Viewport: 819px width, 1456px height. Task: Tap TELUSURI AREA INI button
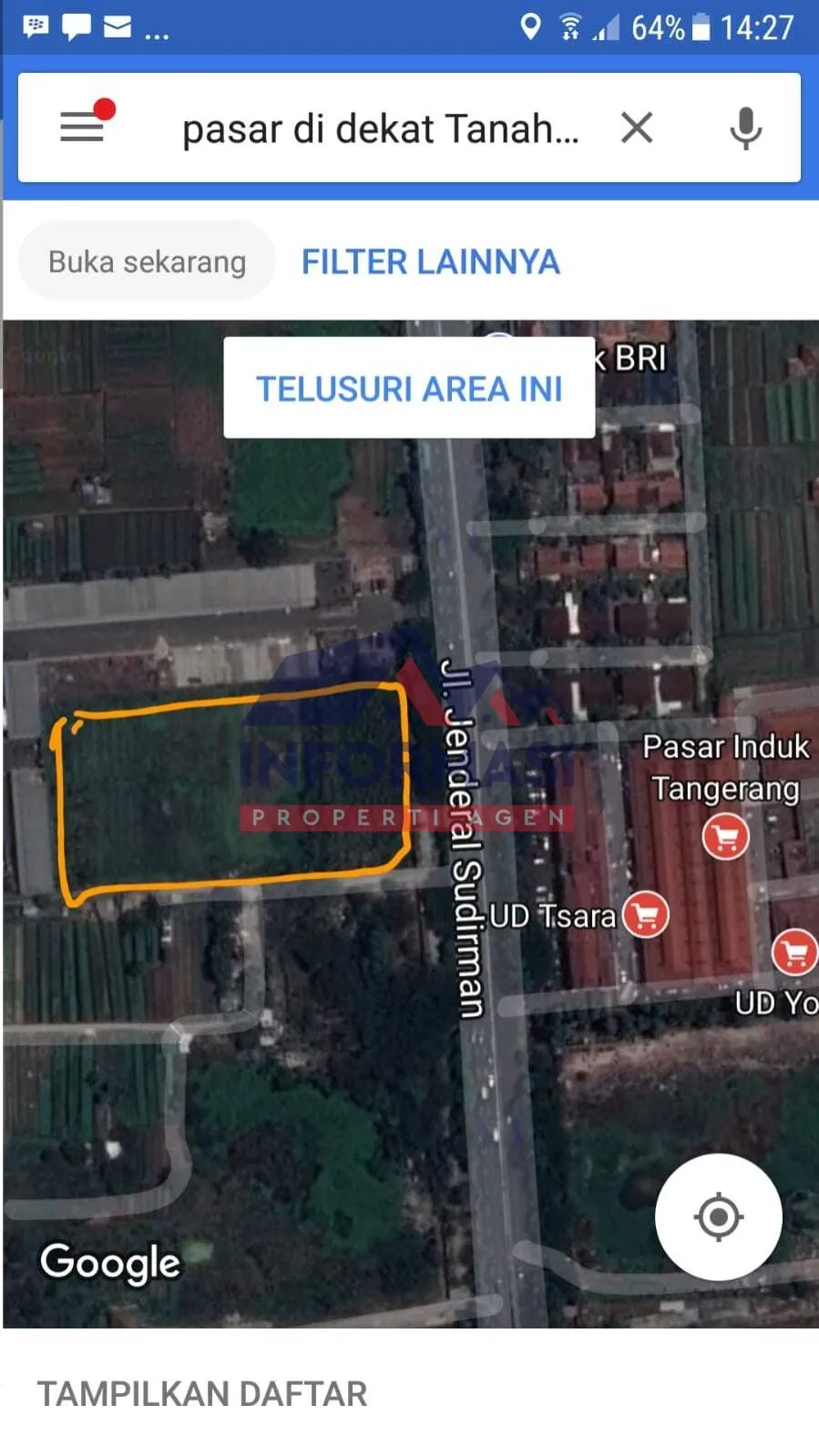(409, 388)
